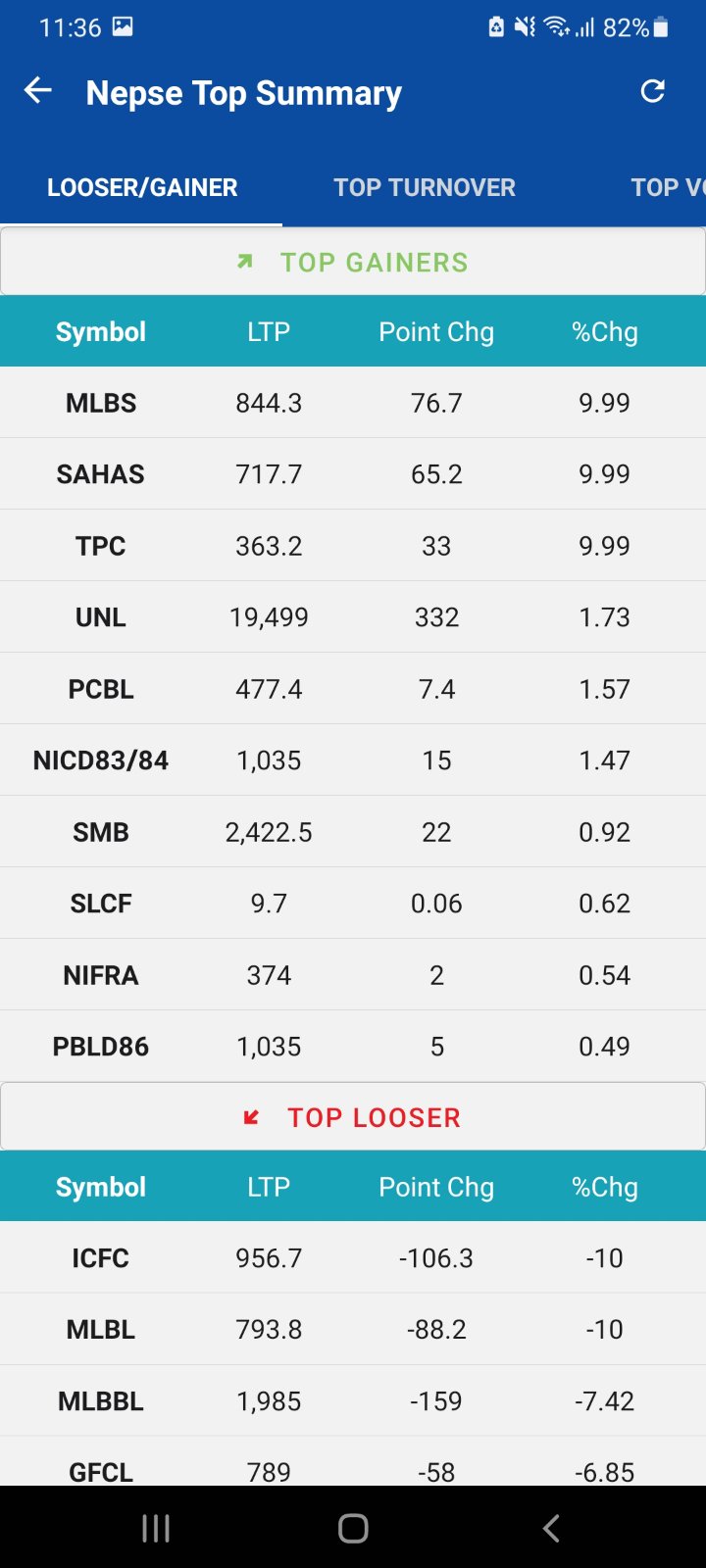706x1568 pixels.
Task: Select the Looser/Gainer tab
Action: [142, 187]
